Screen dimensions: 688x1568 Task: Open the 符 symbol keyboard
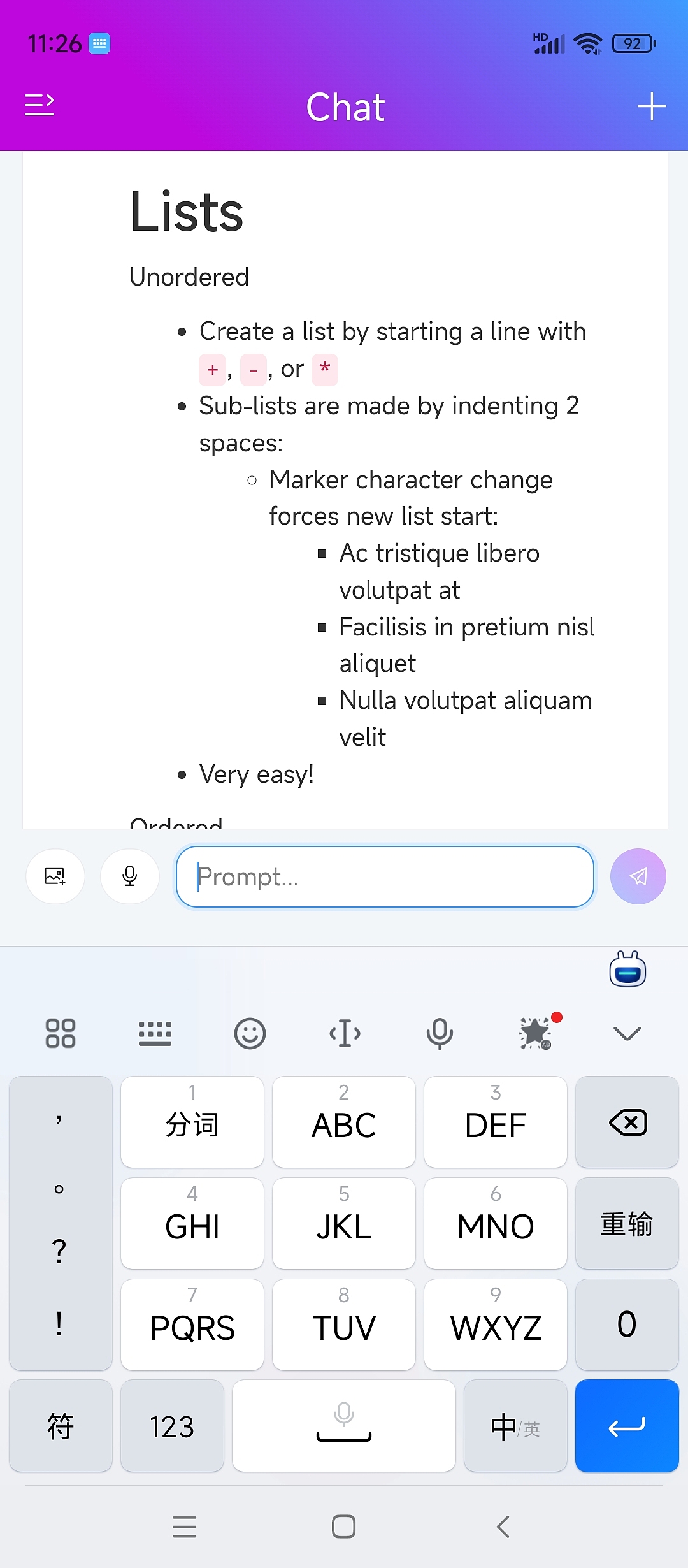[61, 1426]
